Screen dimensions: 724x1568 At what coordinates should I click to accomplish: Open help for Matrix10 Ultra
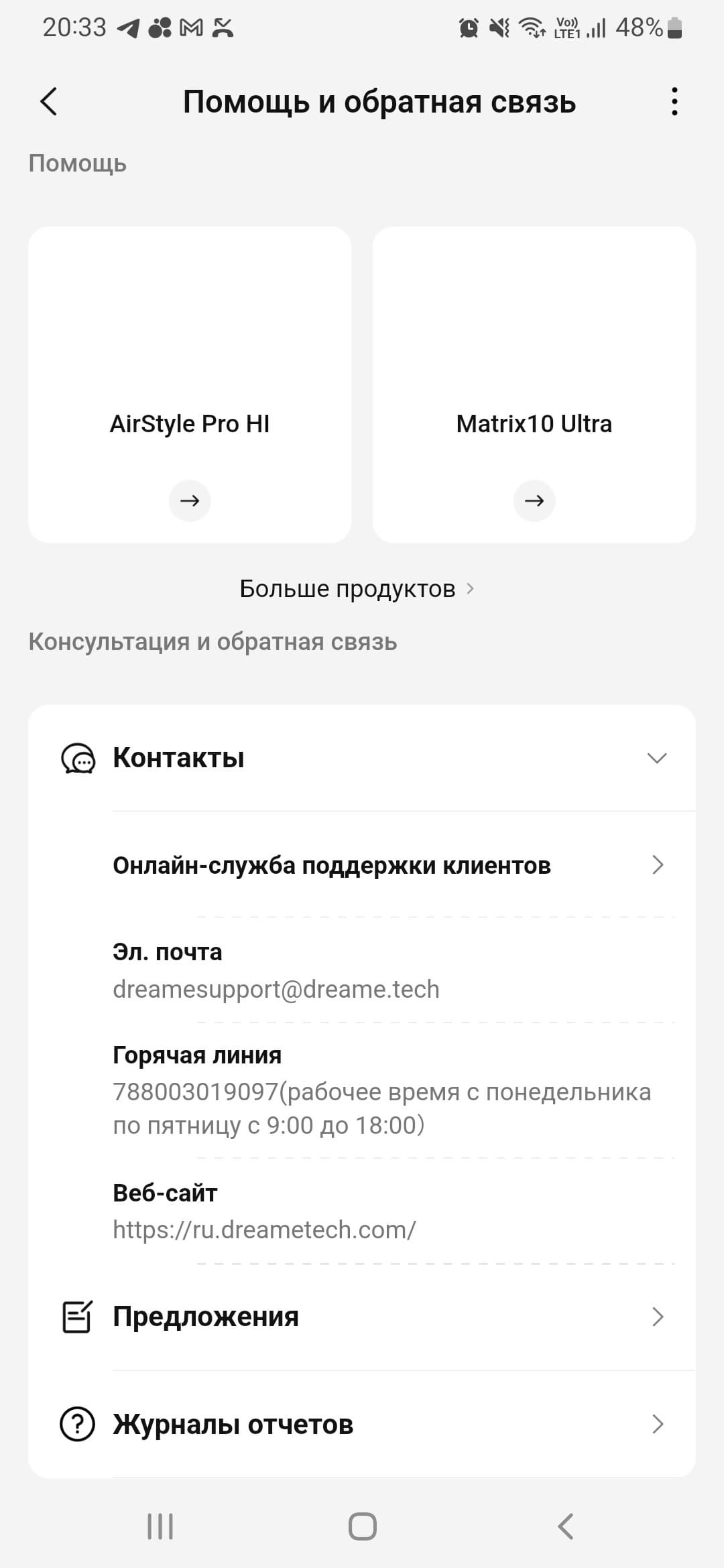534,501
